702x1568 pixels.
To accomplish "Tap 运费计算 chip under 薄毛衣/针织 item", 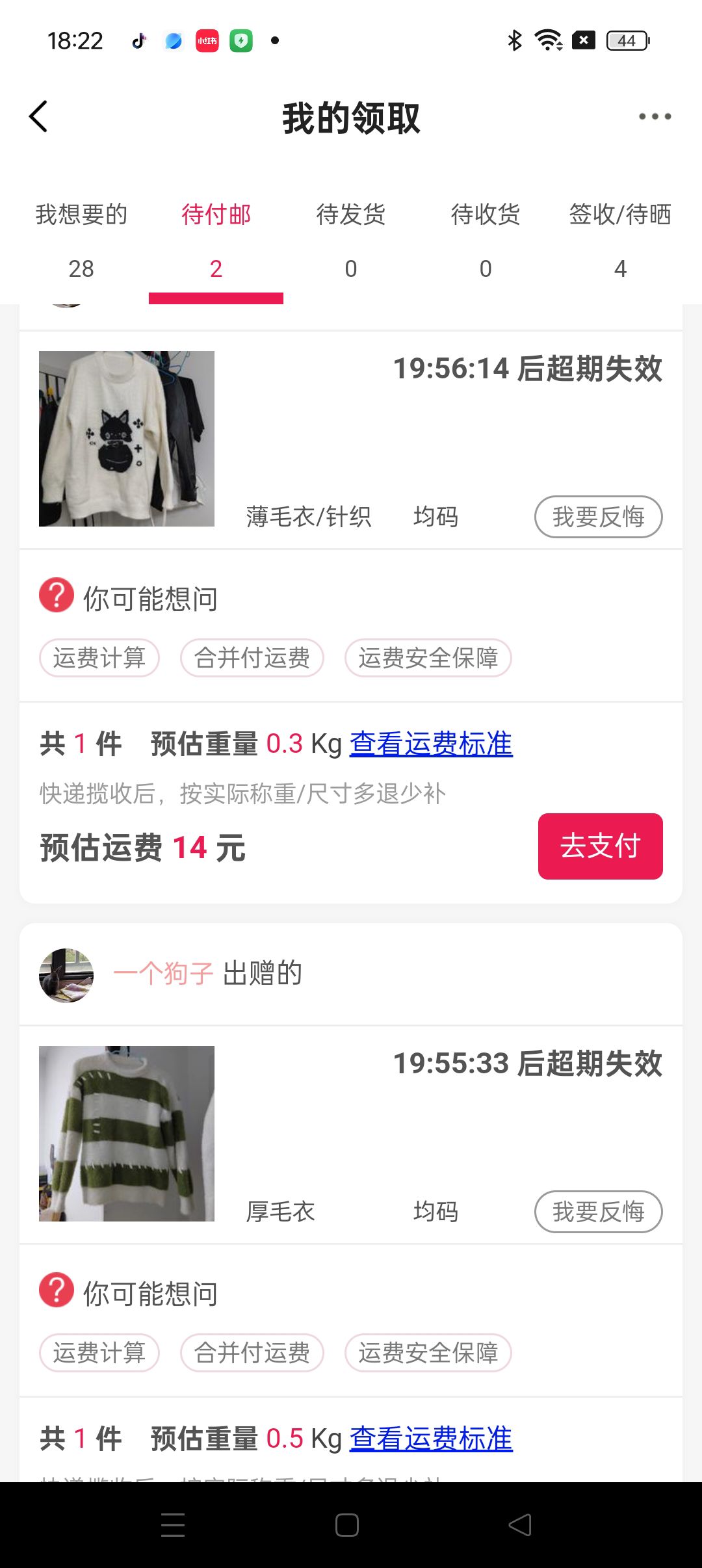I will point(99,658).
